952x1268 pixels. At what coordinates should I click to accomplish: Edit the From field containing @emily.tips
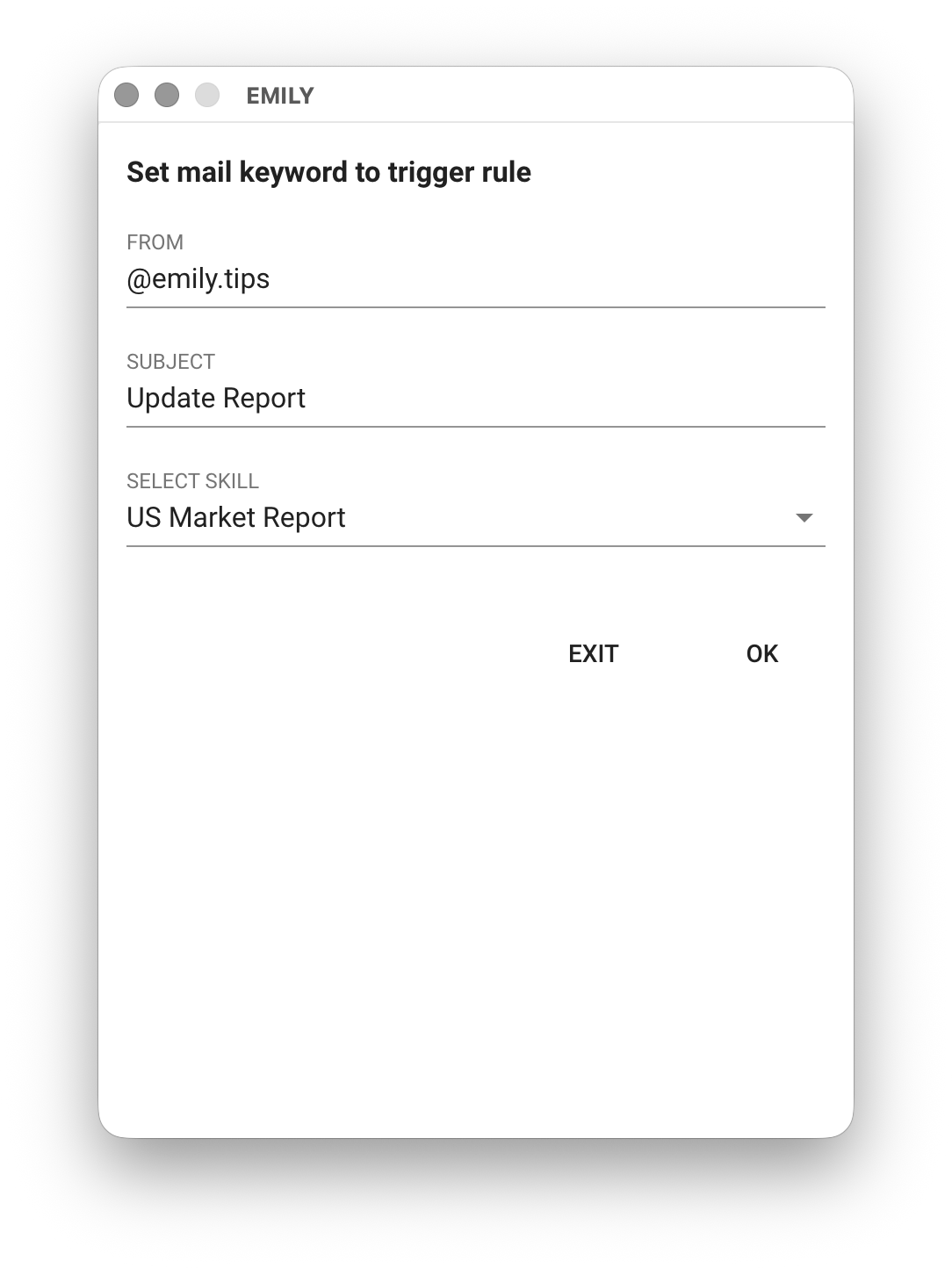(x=474, y=279)
